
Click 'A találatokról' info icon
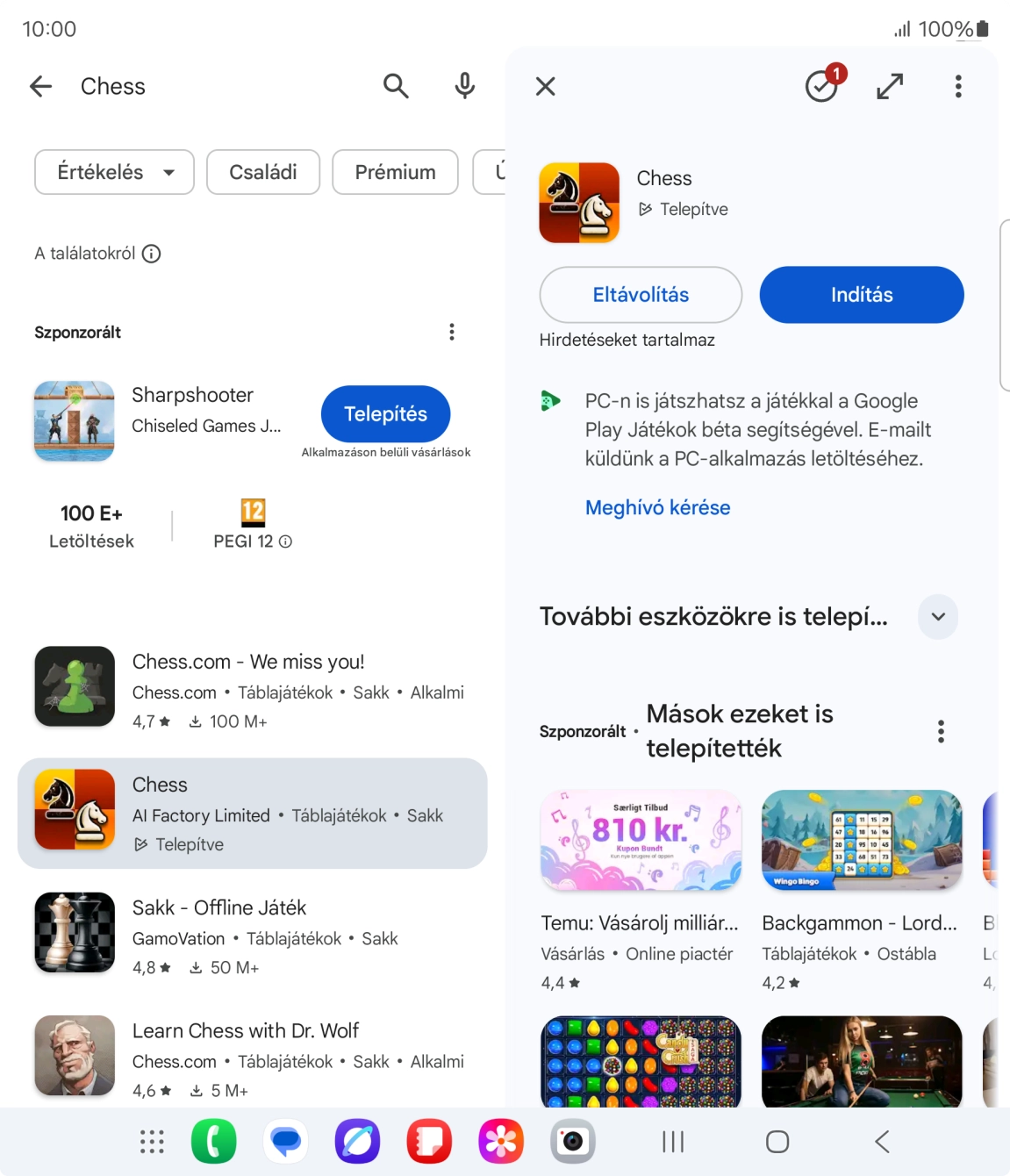[x=153, y=254]
